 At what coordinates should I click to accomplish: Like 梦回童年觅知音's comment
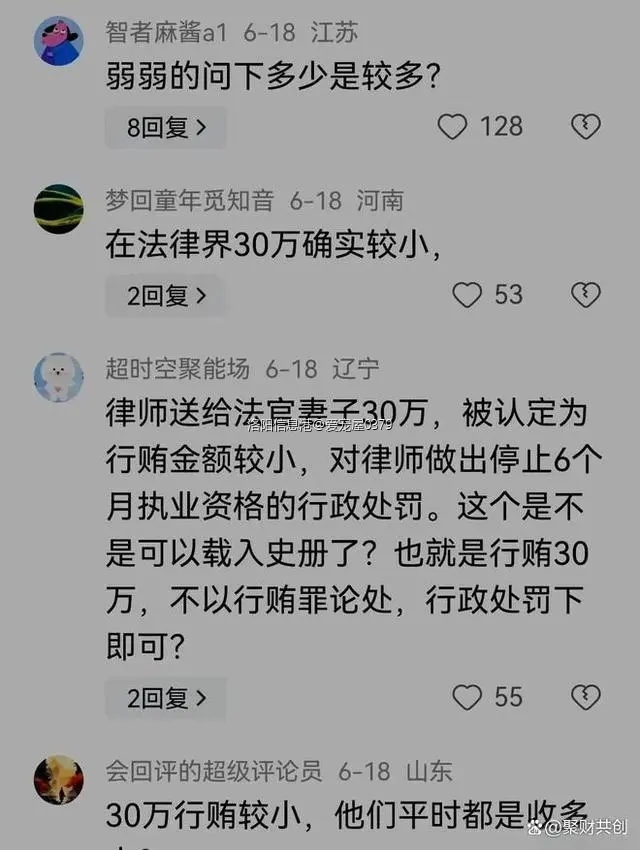(467, 295)
